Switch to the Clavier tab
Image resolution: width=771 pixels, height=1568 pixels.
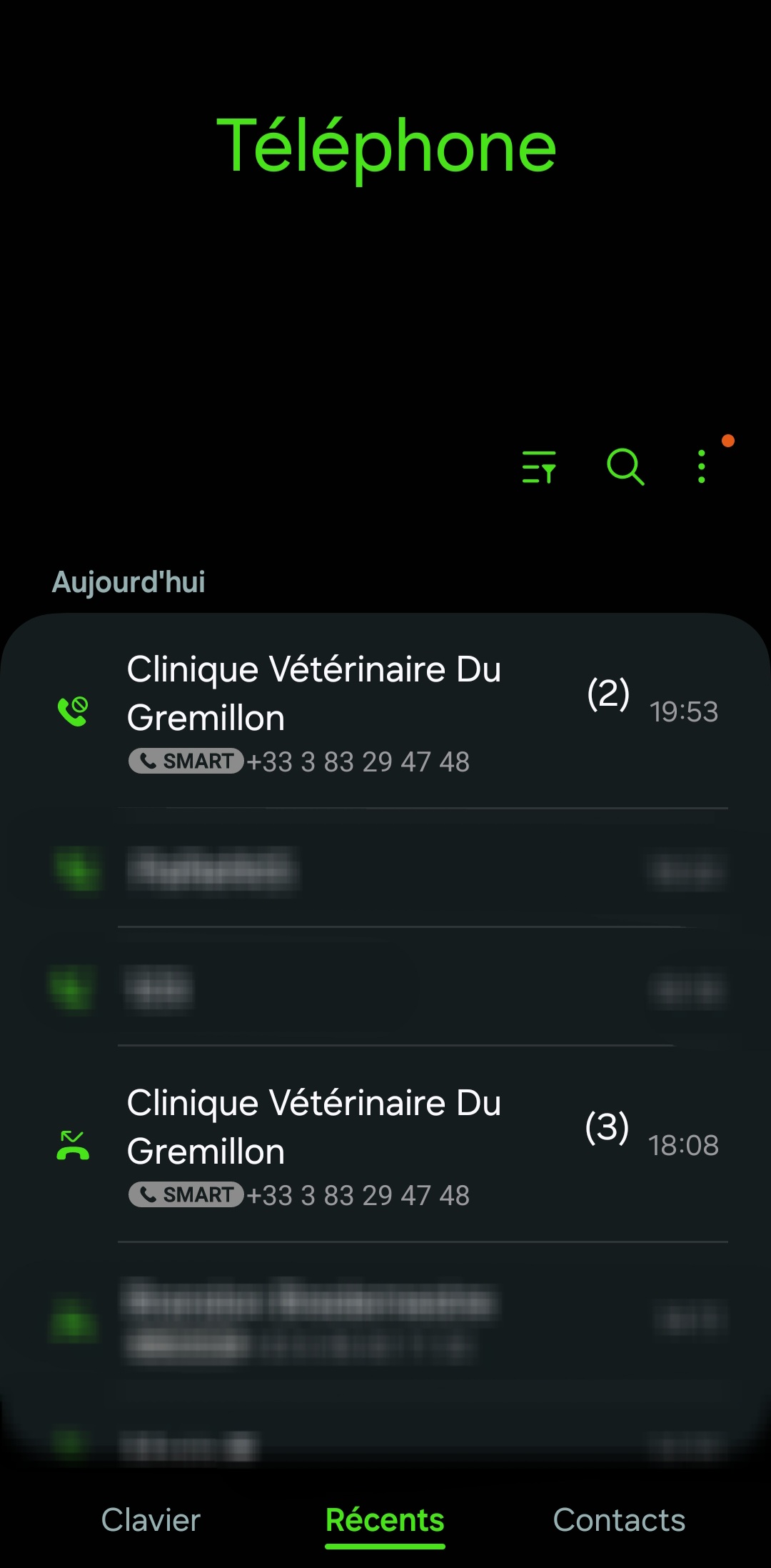[151, 1520]
